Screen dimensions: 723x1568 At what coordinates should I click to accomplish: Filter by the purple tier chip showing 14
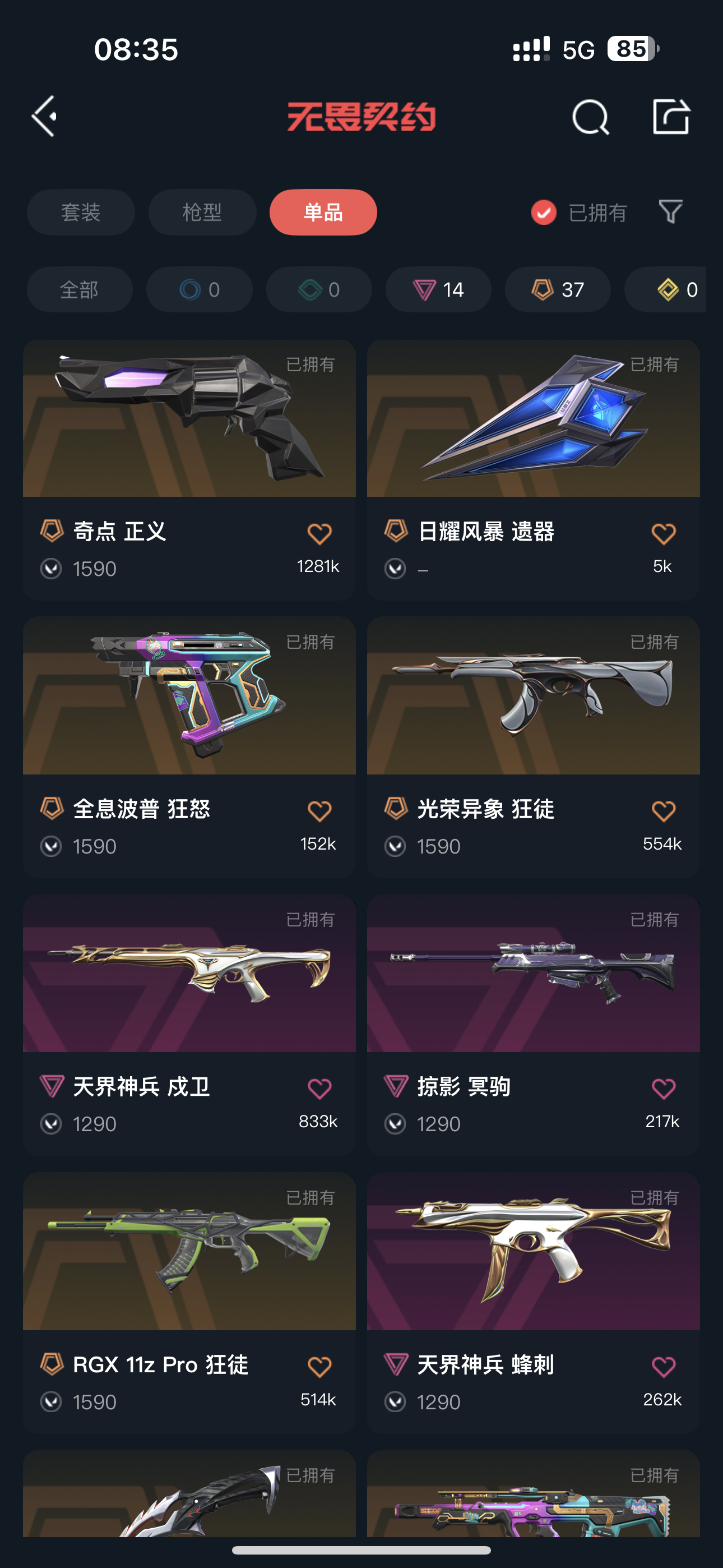[438, 290]
